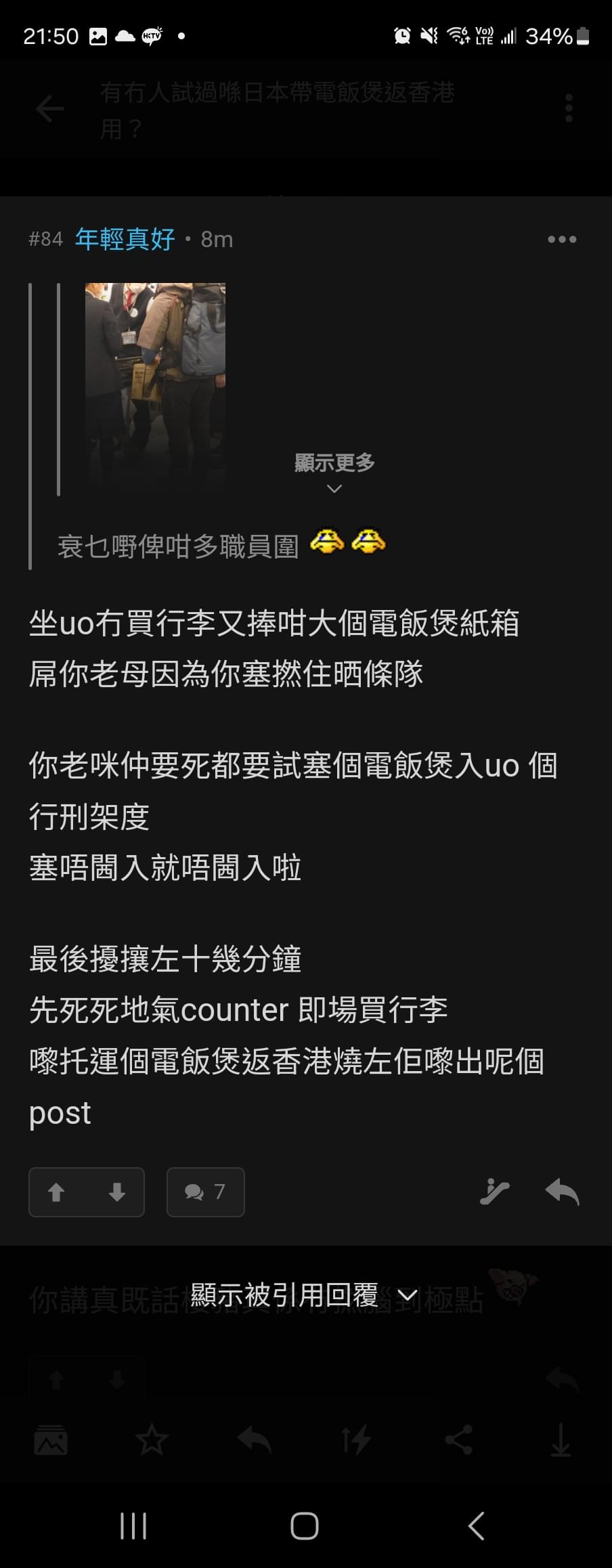Tap the escalator quick-jump icon on post #84

point(494,1192)
